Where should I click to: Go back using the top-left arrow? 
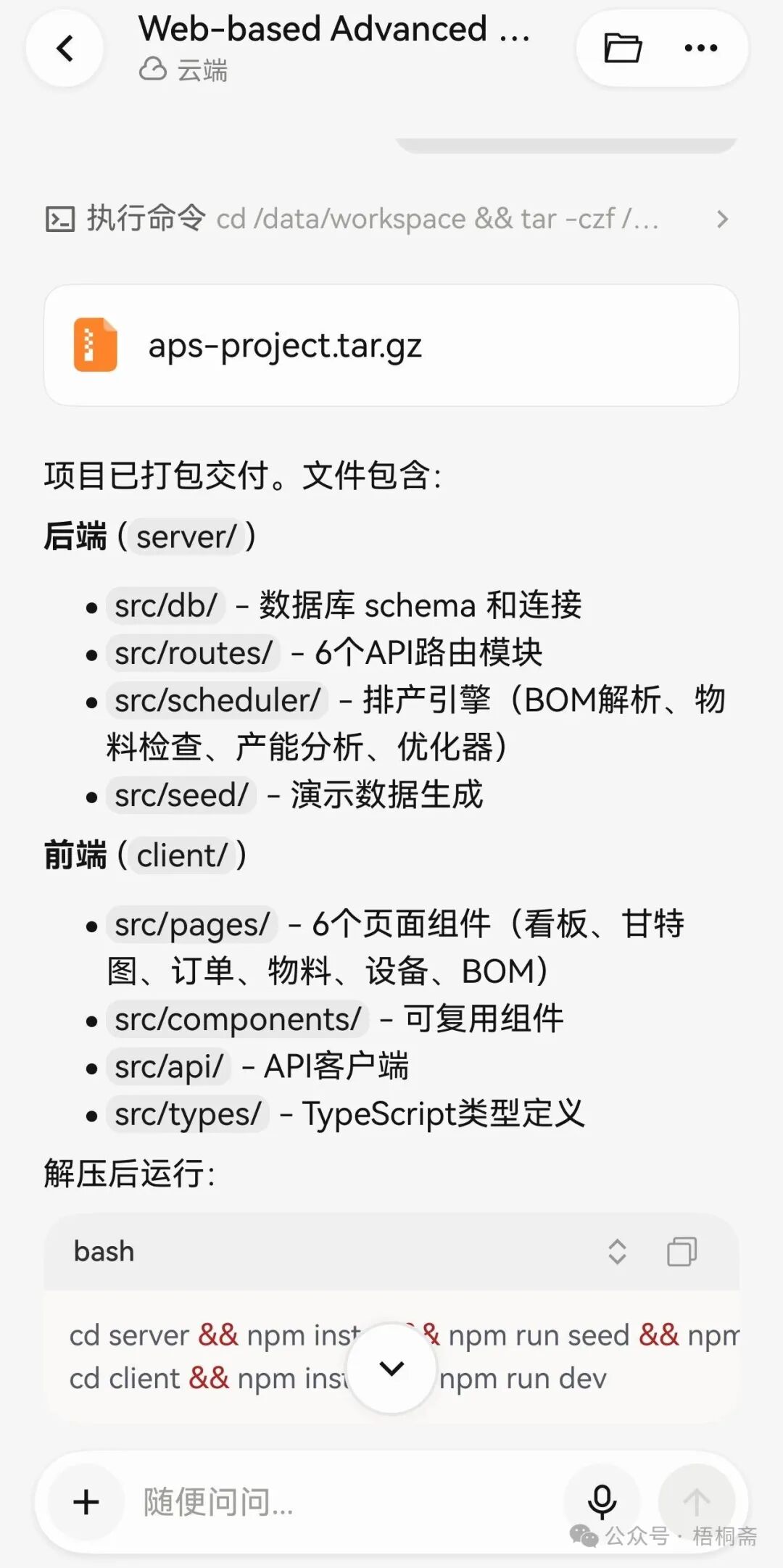pos(65,49)
